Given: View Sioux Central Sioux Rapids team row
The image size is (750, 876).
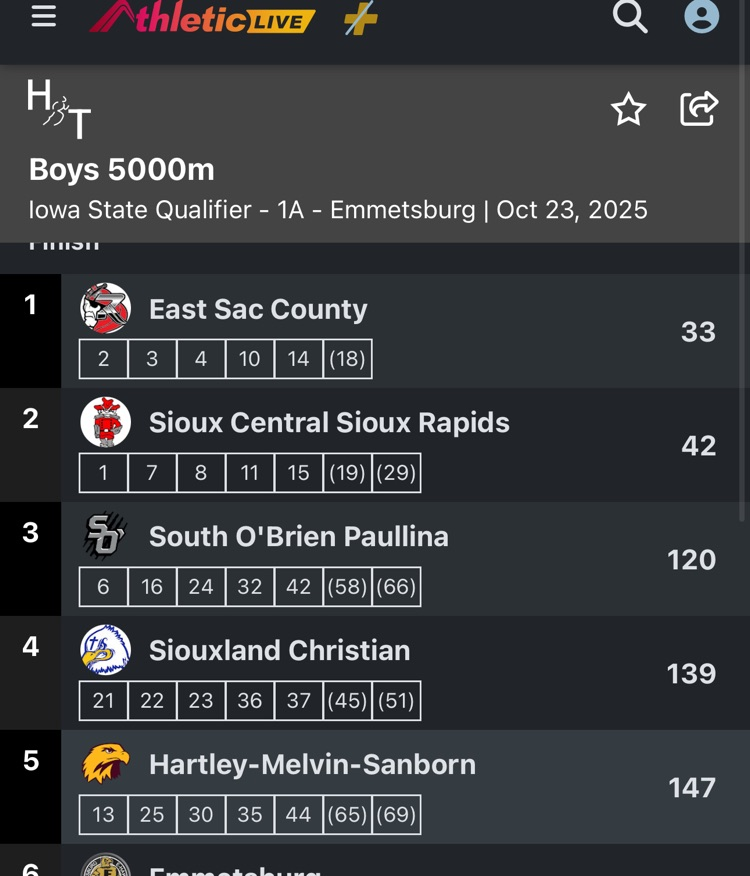Looking at the screenshot, I should click(x=329, y=423).
